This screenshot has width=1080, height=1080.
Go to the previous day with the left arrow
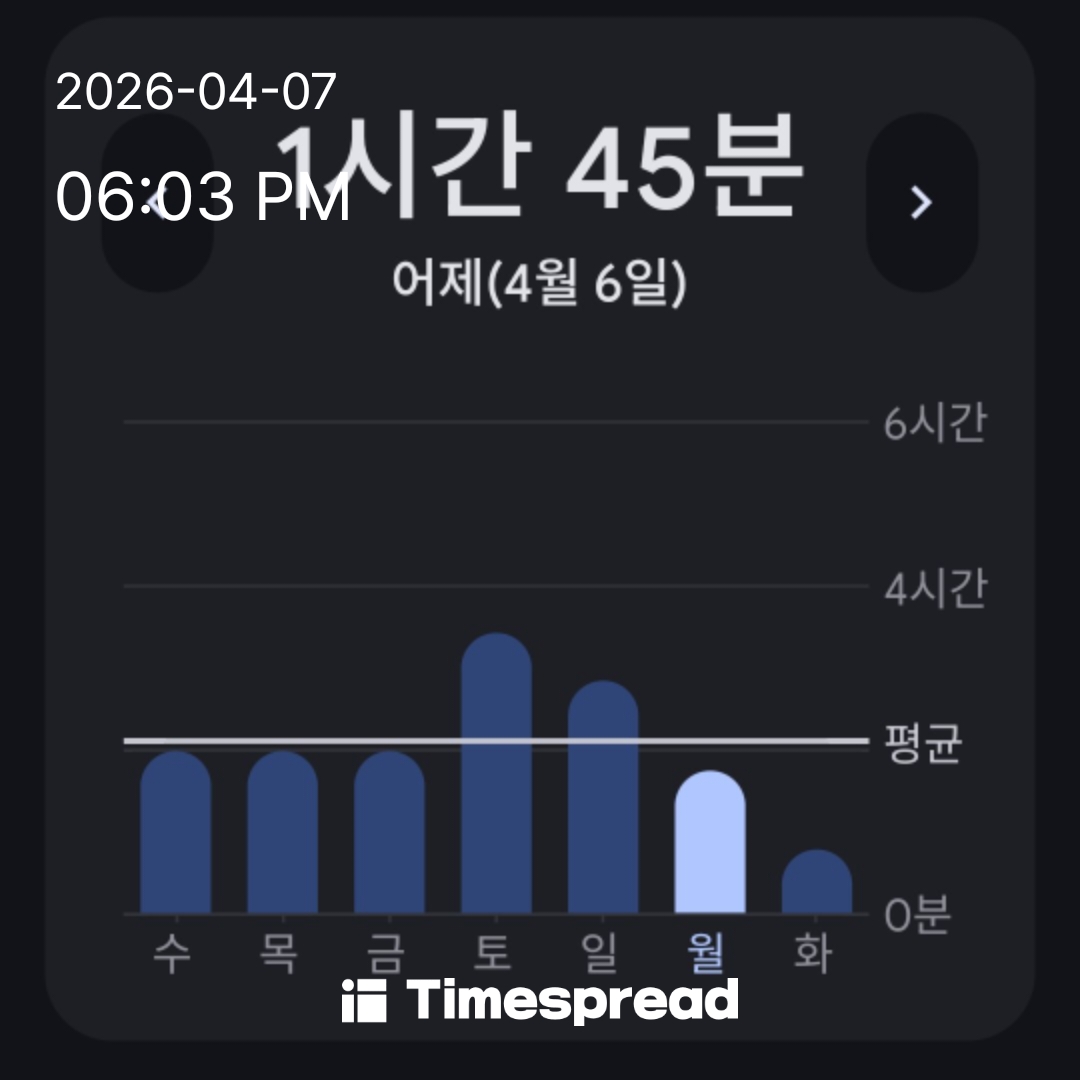coord(157,202)
